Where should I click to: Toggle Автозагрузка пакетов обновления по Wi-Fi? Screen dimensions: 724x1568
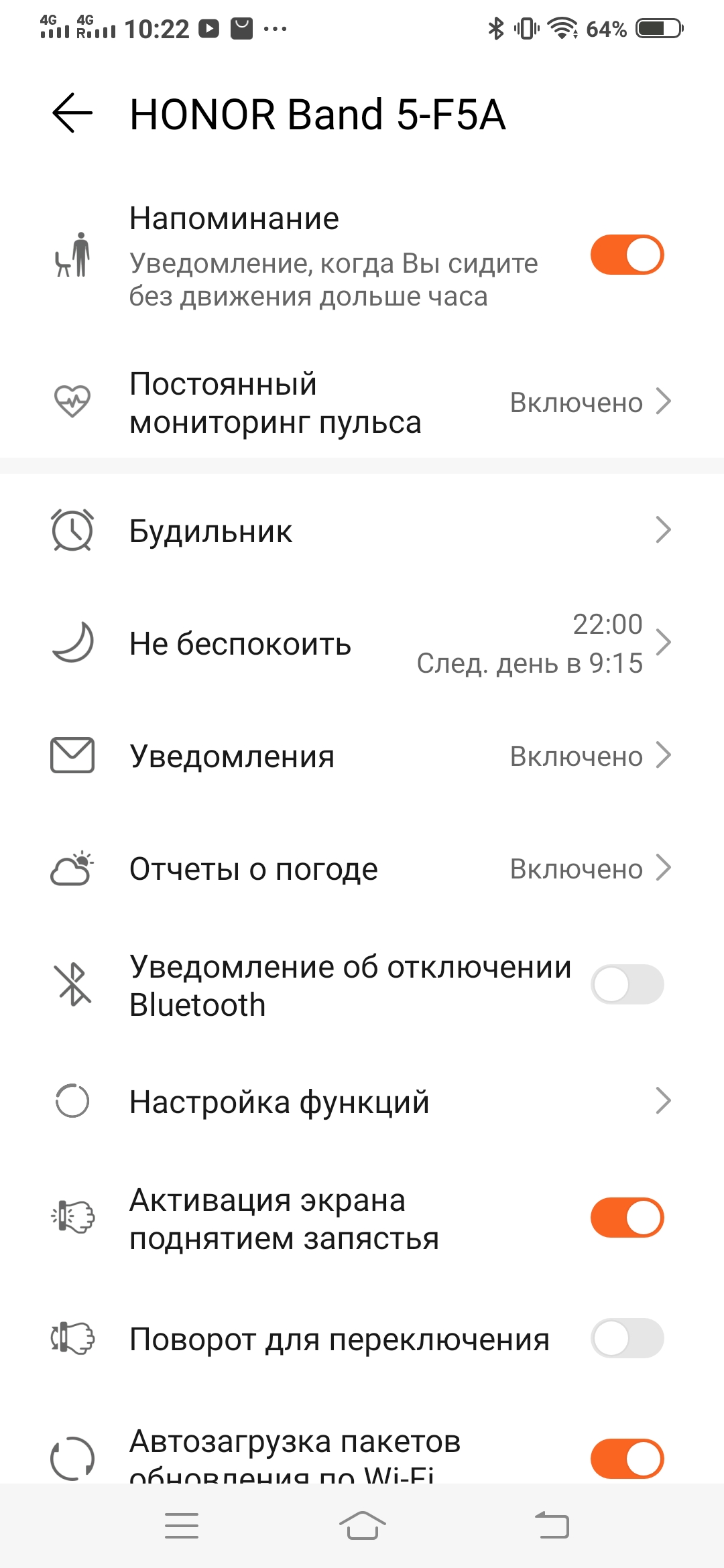tap(627, 1458)
